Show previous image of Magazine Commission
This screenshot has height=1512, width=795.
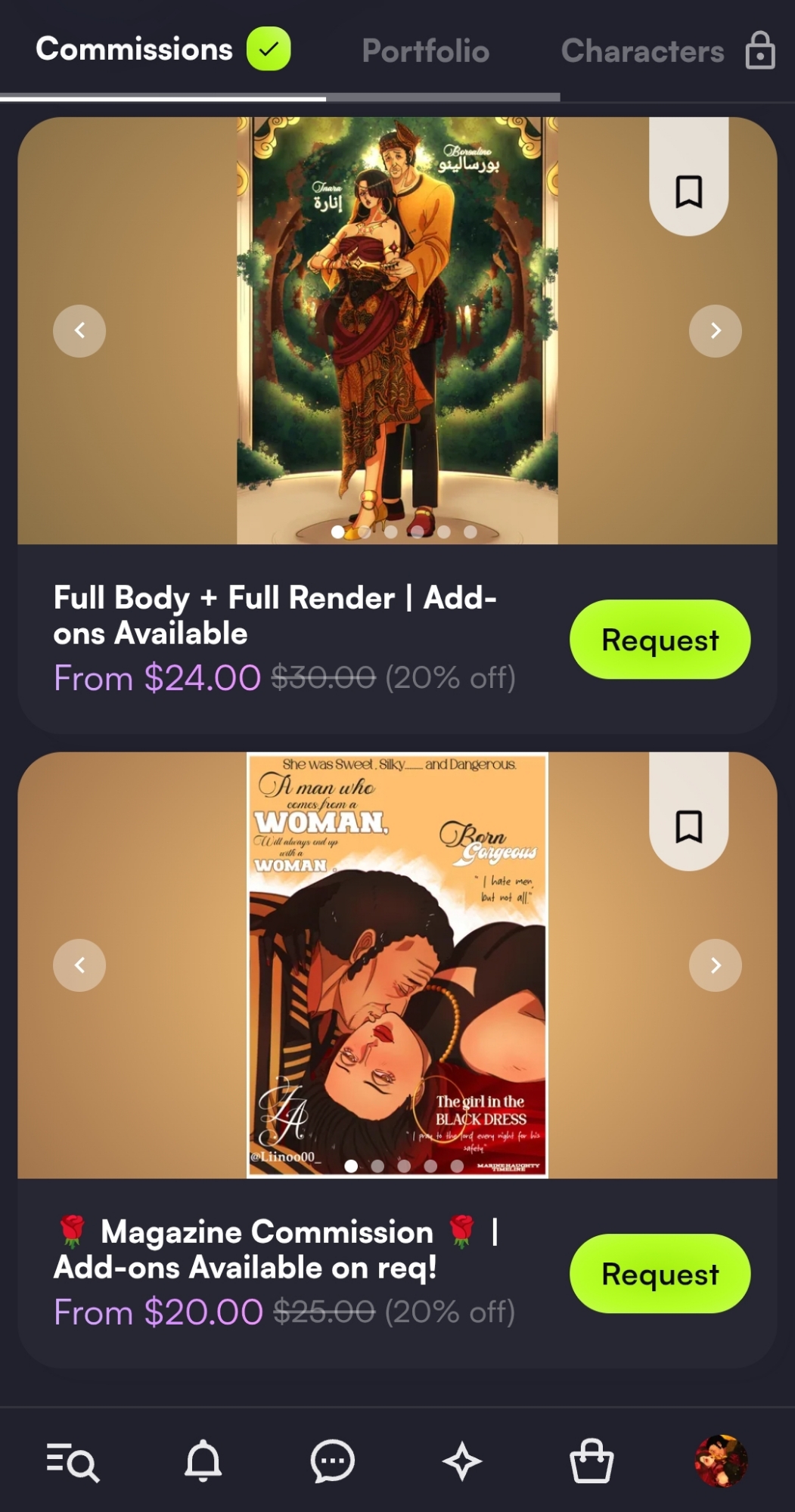point(79,965)
